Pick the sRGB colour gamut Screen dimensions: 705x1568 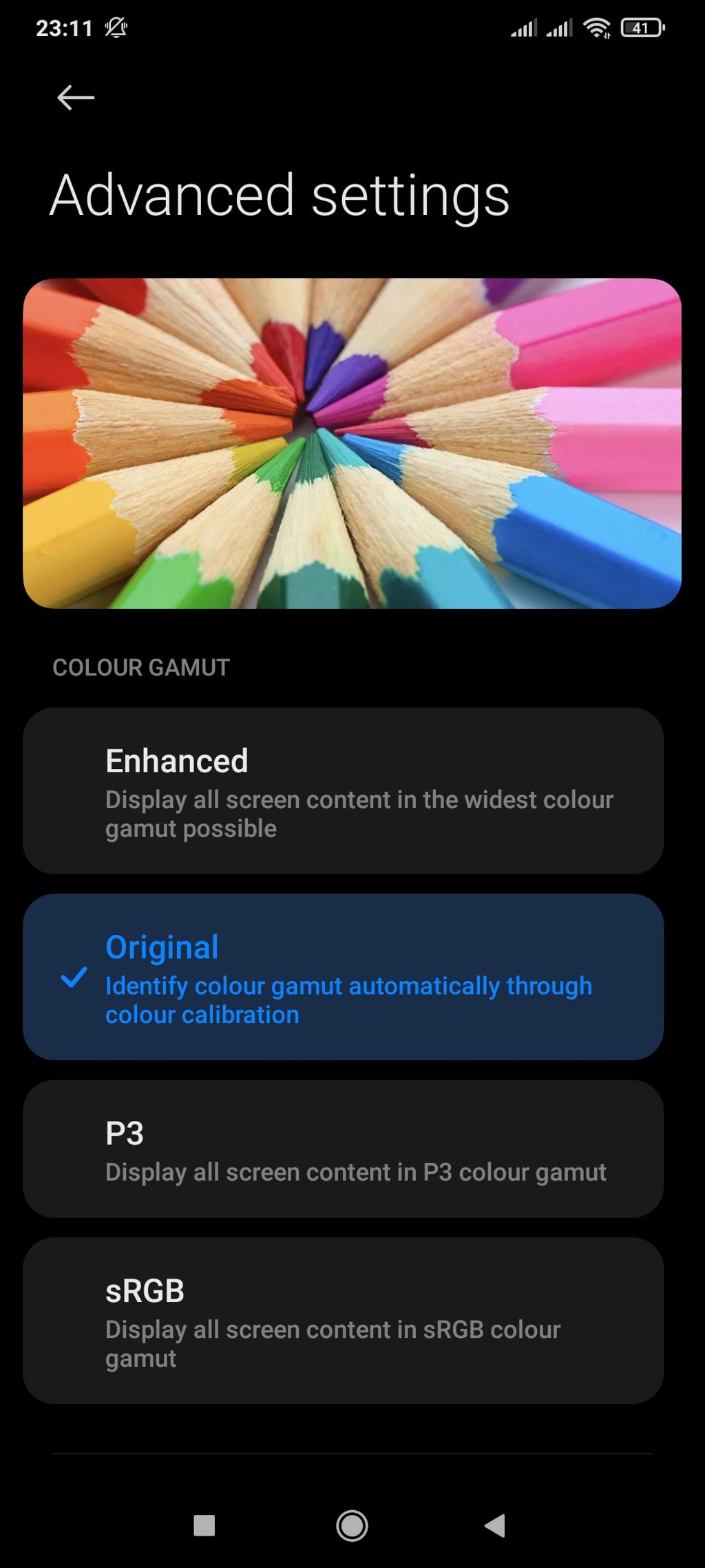point(343,1321)
